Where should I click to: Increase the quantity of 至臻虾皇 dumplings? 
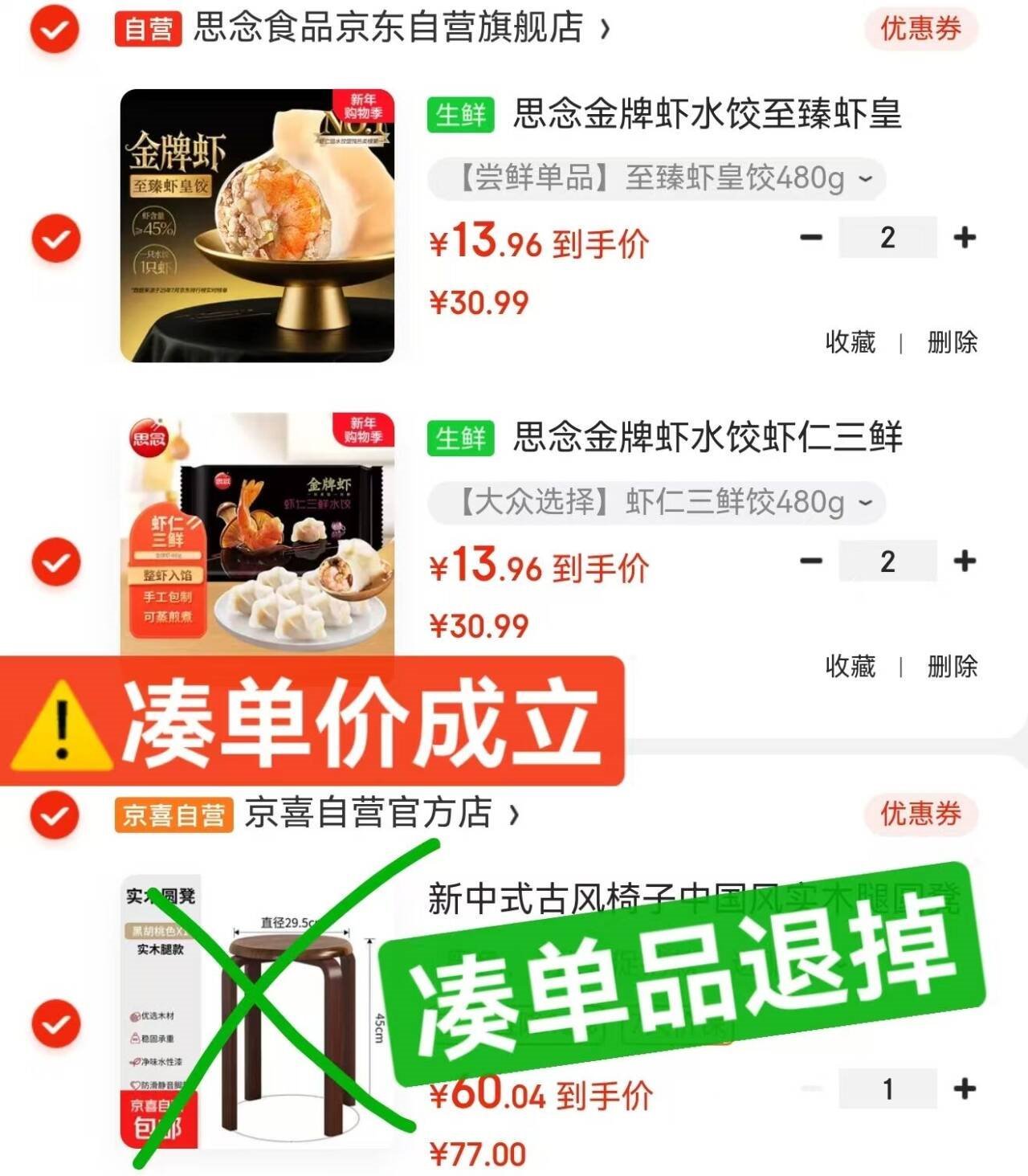965,238
